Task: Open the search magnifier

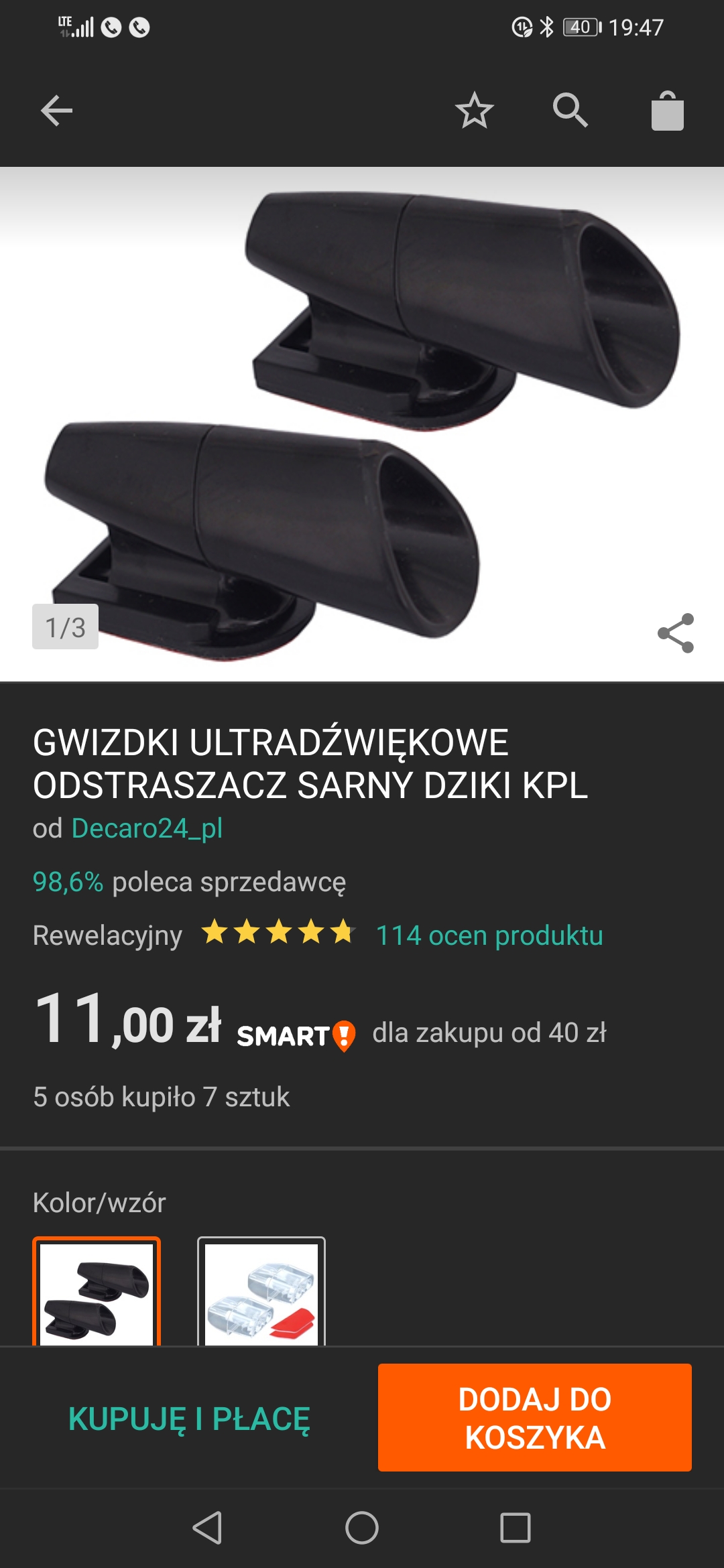Action: click(570, 111)
